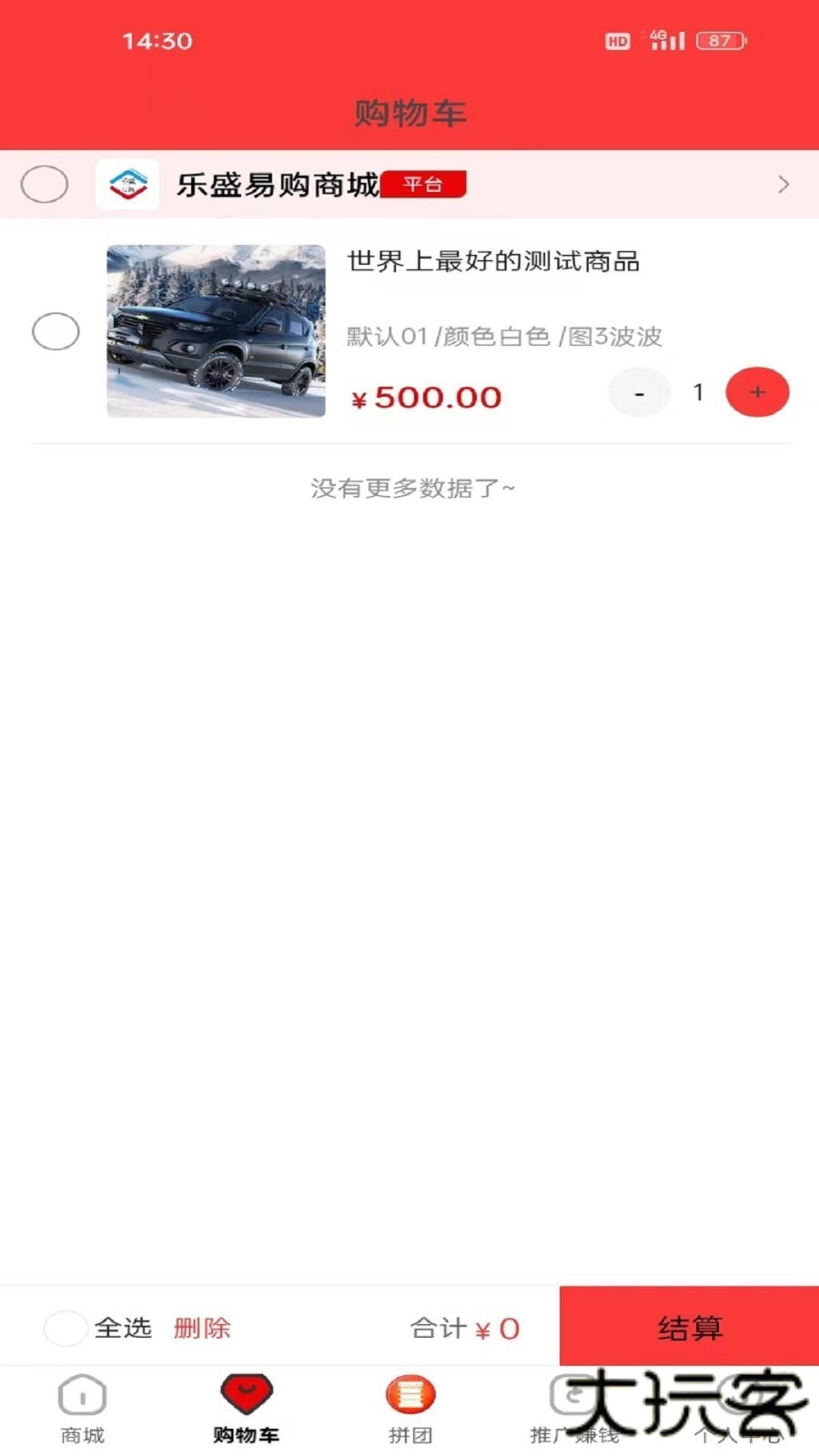Check the product item selection circle
The image size is (819, 1456).
pos(56,332)
